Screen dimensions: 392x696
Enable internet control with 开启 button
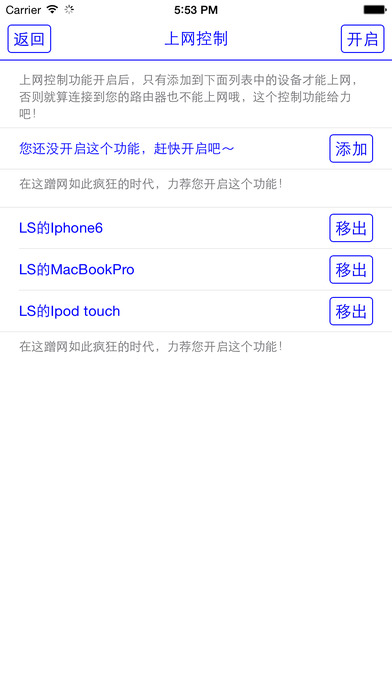pyautogui.click(x=362, y=39)
